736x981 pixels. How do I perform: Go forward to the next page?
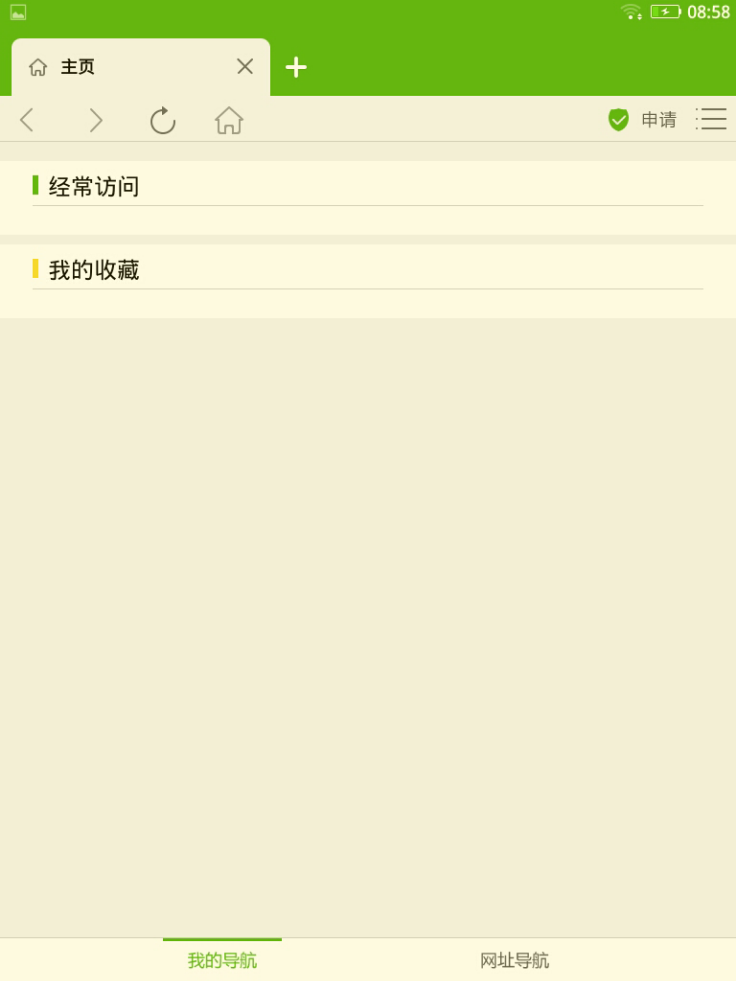click(95, 120)
